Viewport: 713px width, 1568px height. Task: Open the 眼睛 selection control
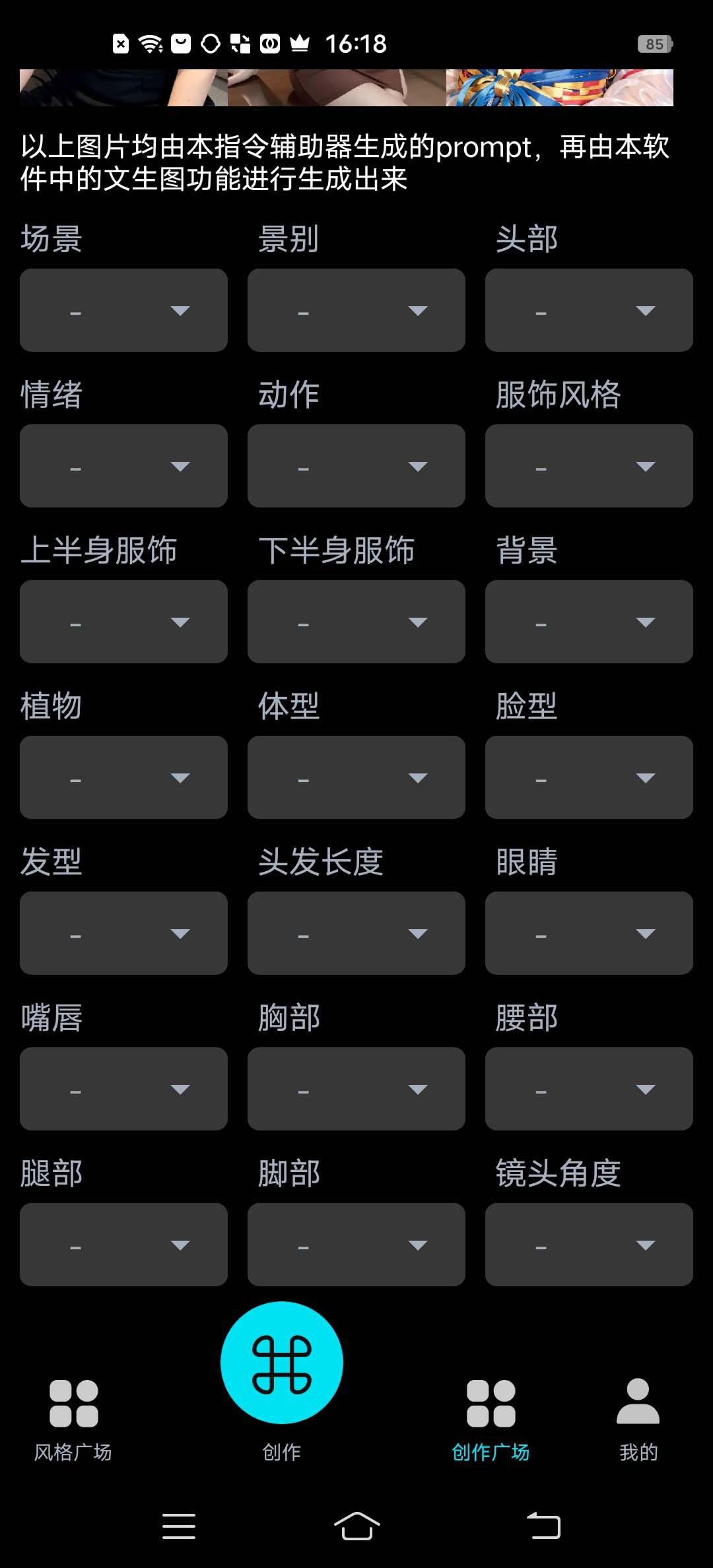(x=588, y=933)
